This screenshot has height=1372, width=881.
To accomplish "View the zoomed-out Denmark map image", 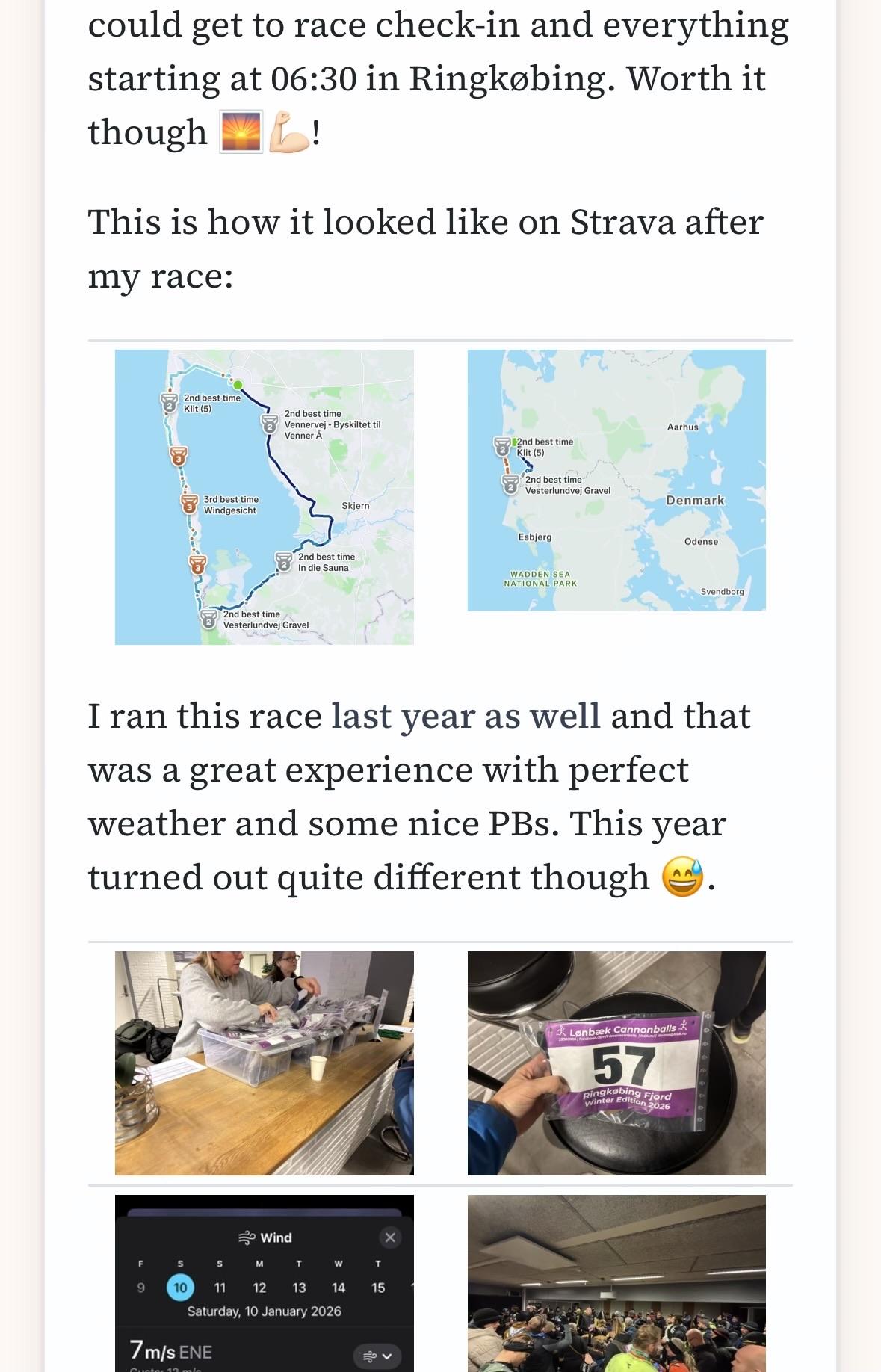I will [x=616, y=480].
